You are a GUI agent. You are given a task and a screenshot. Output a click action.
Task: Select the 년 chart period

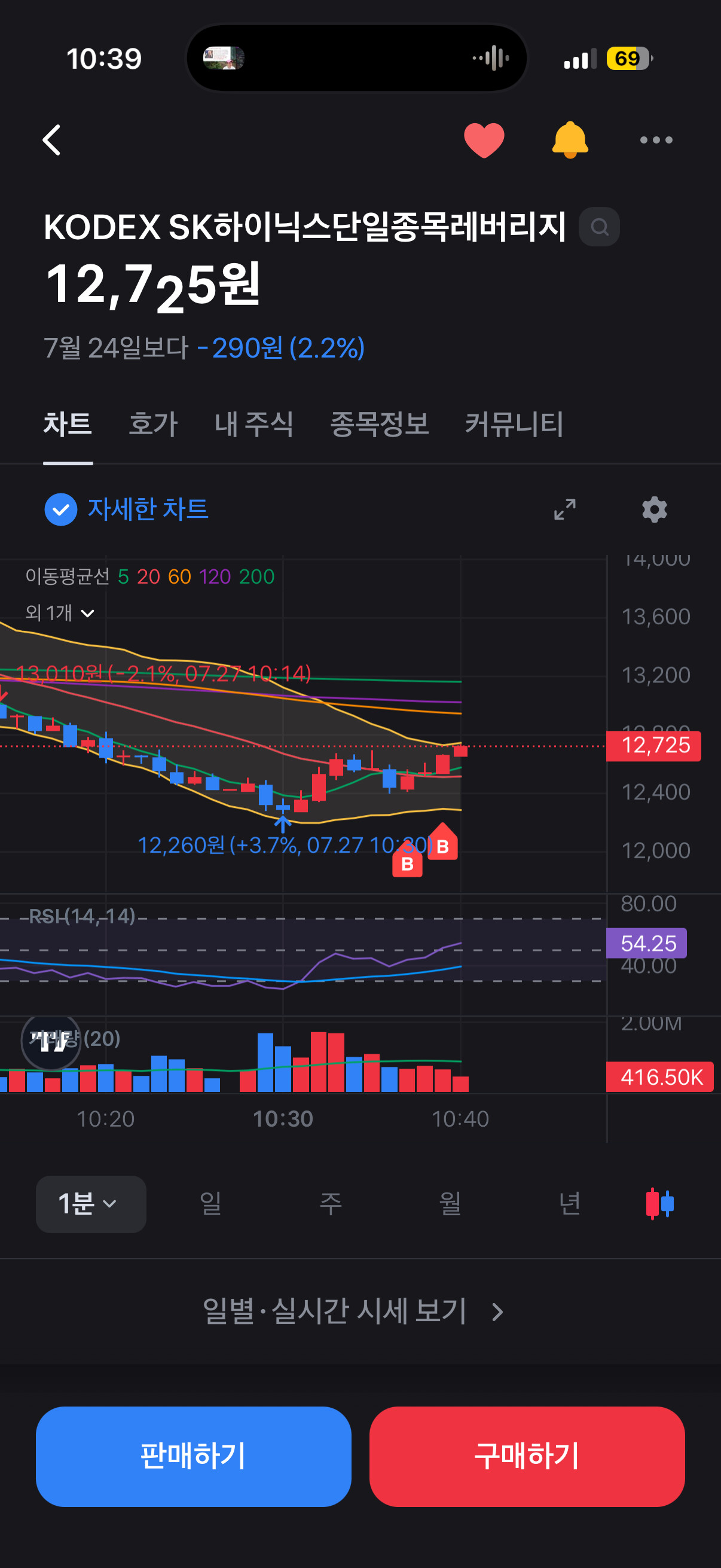[570, 1204]
